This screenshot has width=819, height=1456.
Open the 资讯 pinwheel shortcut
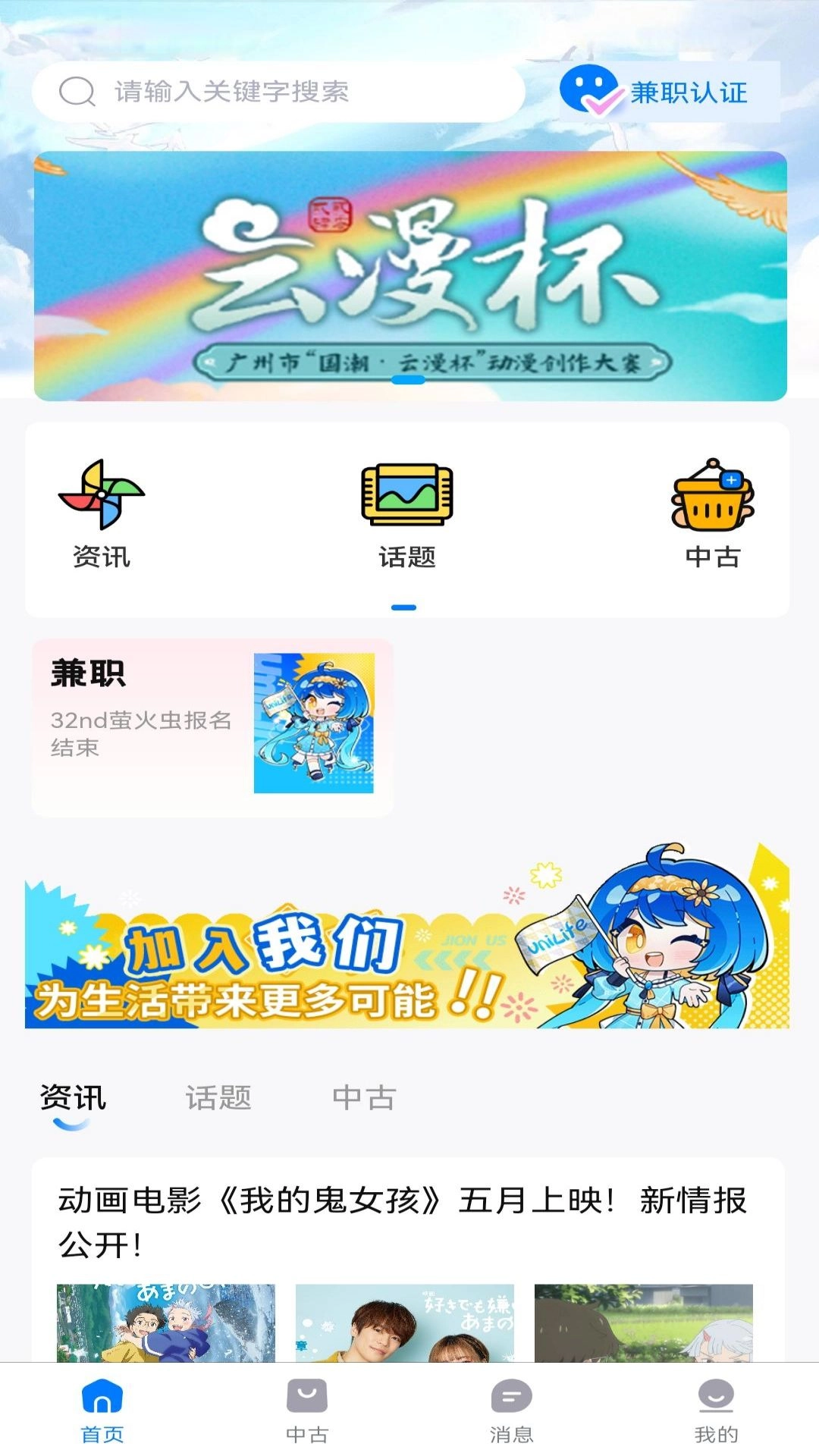[x=102, y=514]
